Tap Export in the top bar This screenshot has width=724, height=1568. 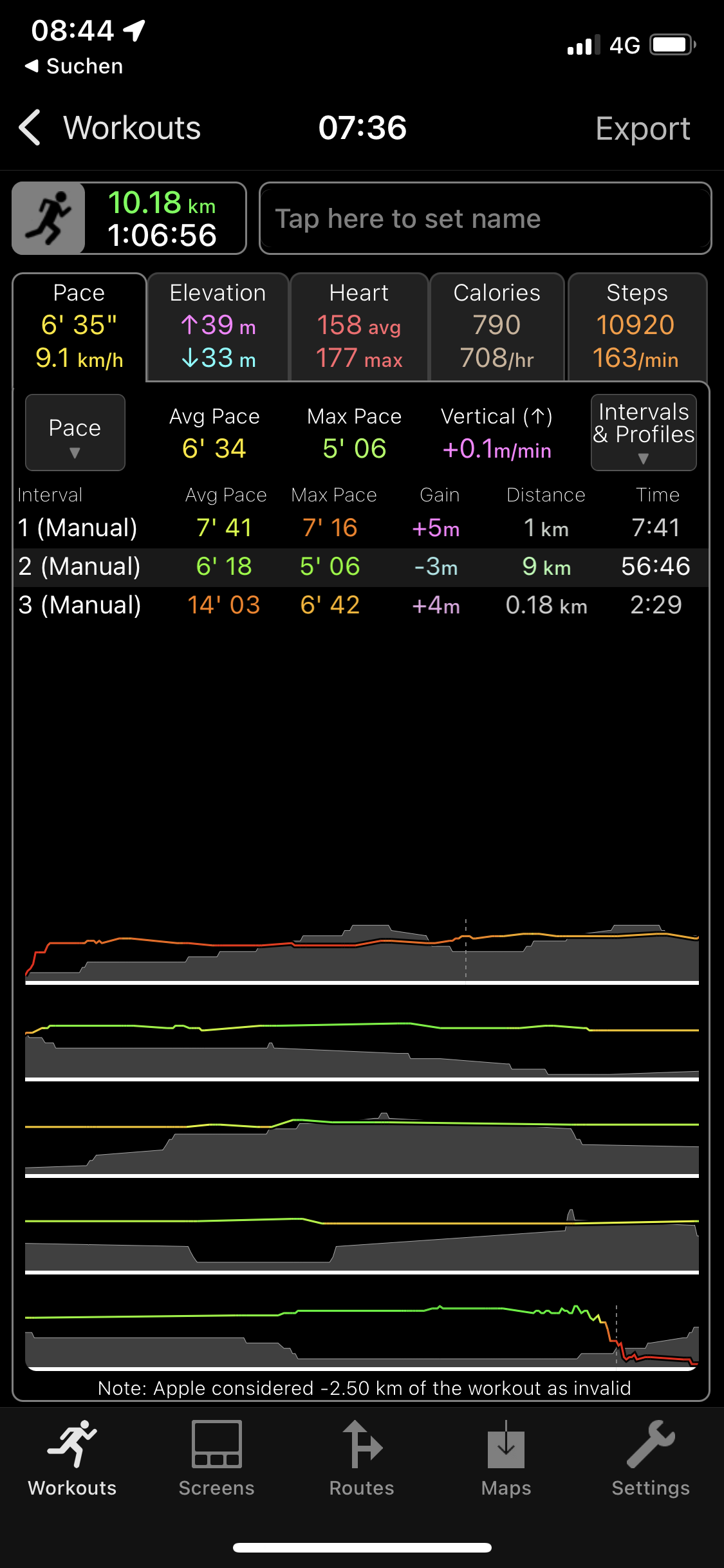coord(642,129)
